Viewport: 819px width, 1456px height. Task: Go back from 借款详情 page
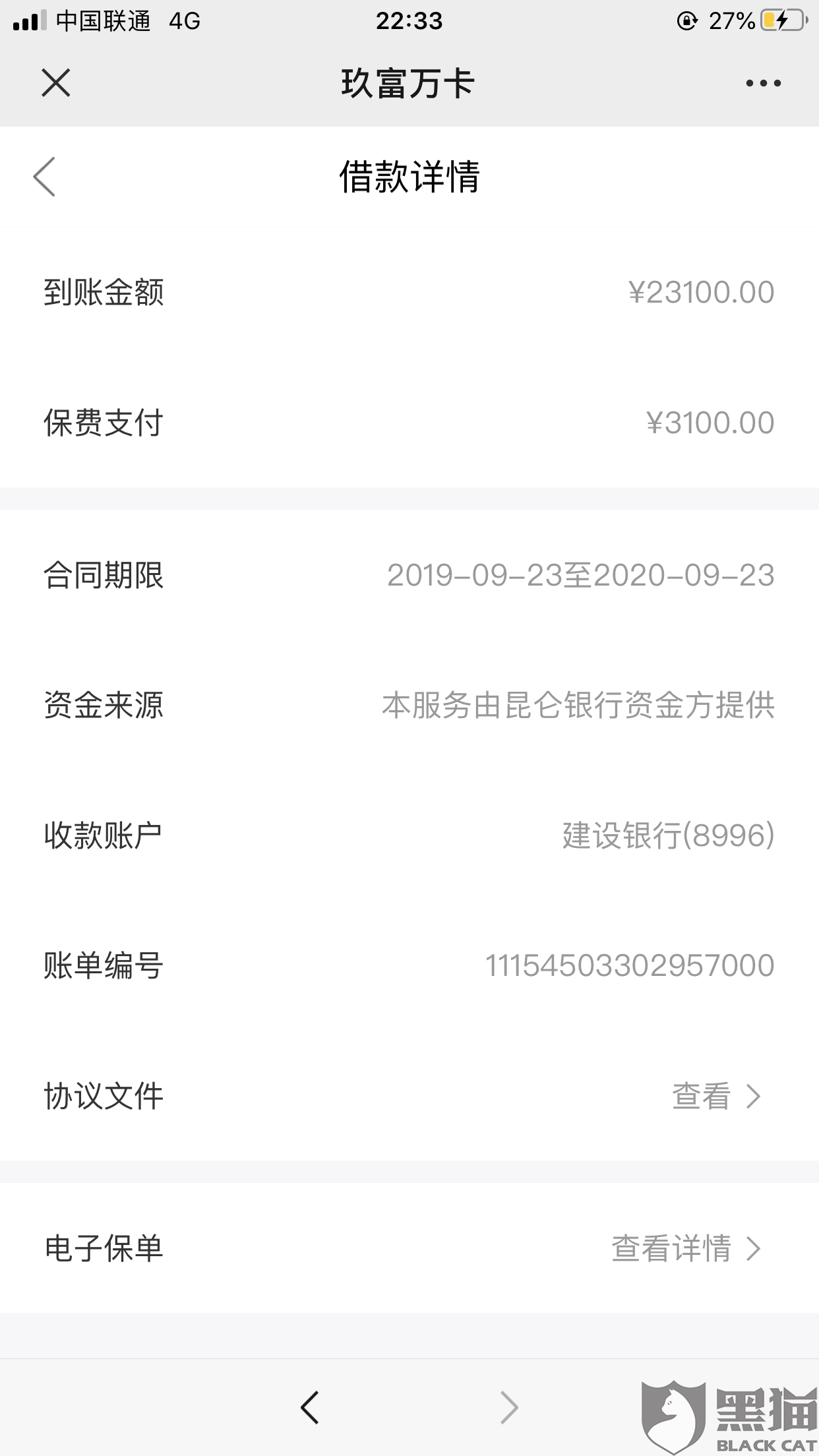[44, 177]
